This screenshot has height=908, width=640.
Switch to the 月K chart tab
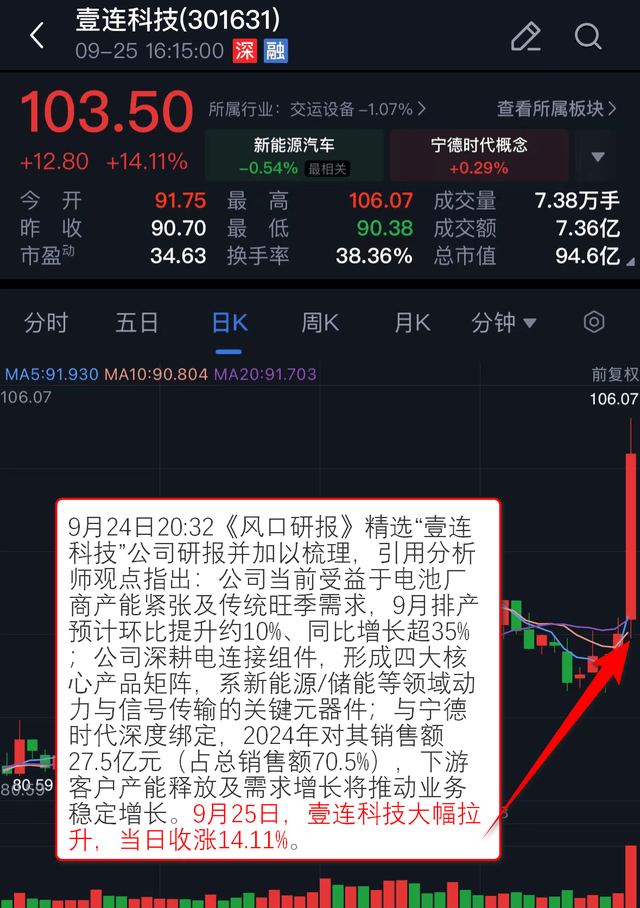tap(411, 323)
